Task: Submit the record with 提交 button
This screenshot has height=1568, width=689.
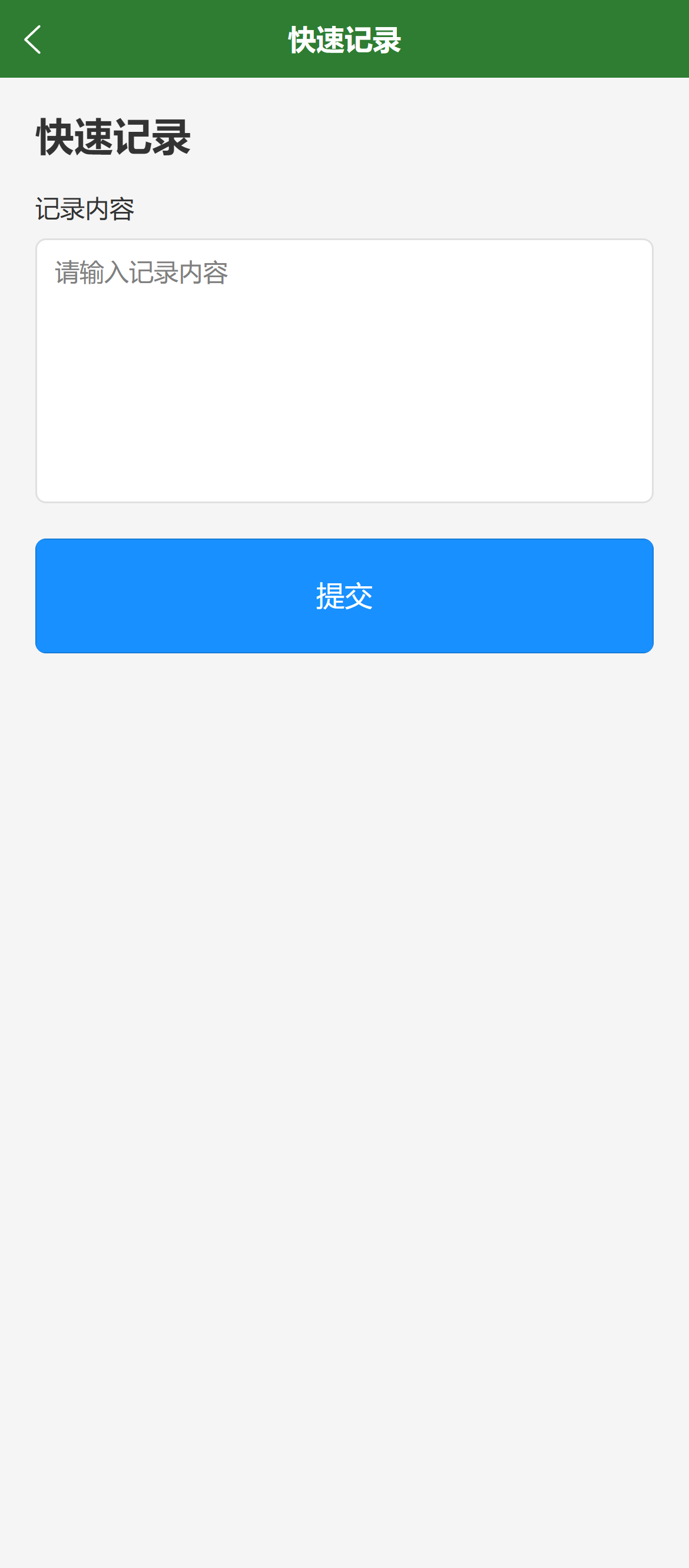Action: coord(344,595)
